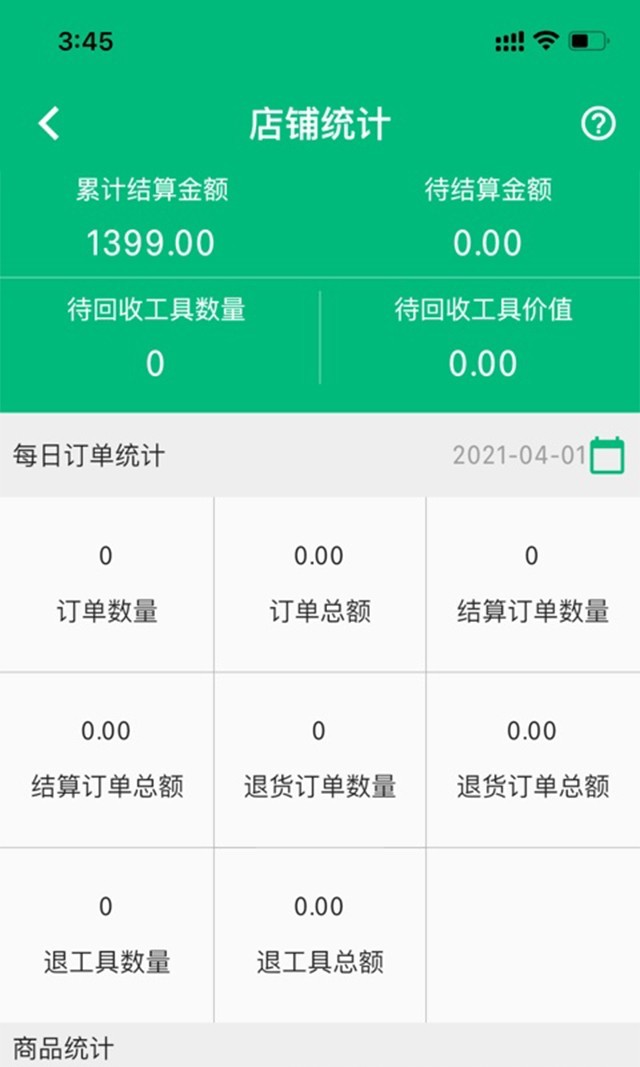Go back from the 店铺统计 page
This screenshot has height=1067, width=640.
49,124
